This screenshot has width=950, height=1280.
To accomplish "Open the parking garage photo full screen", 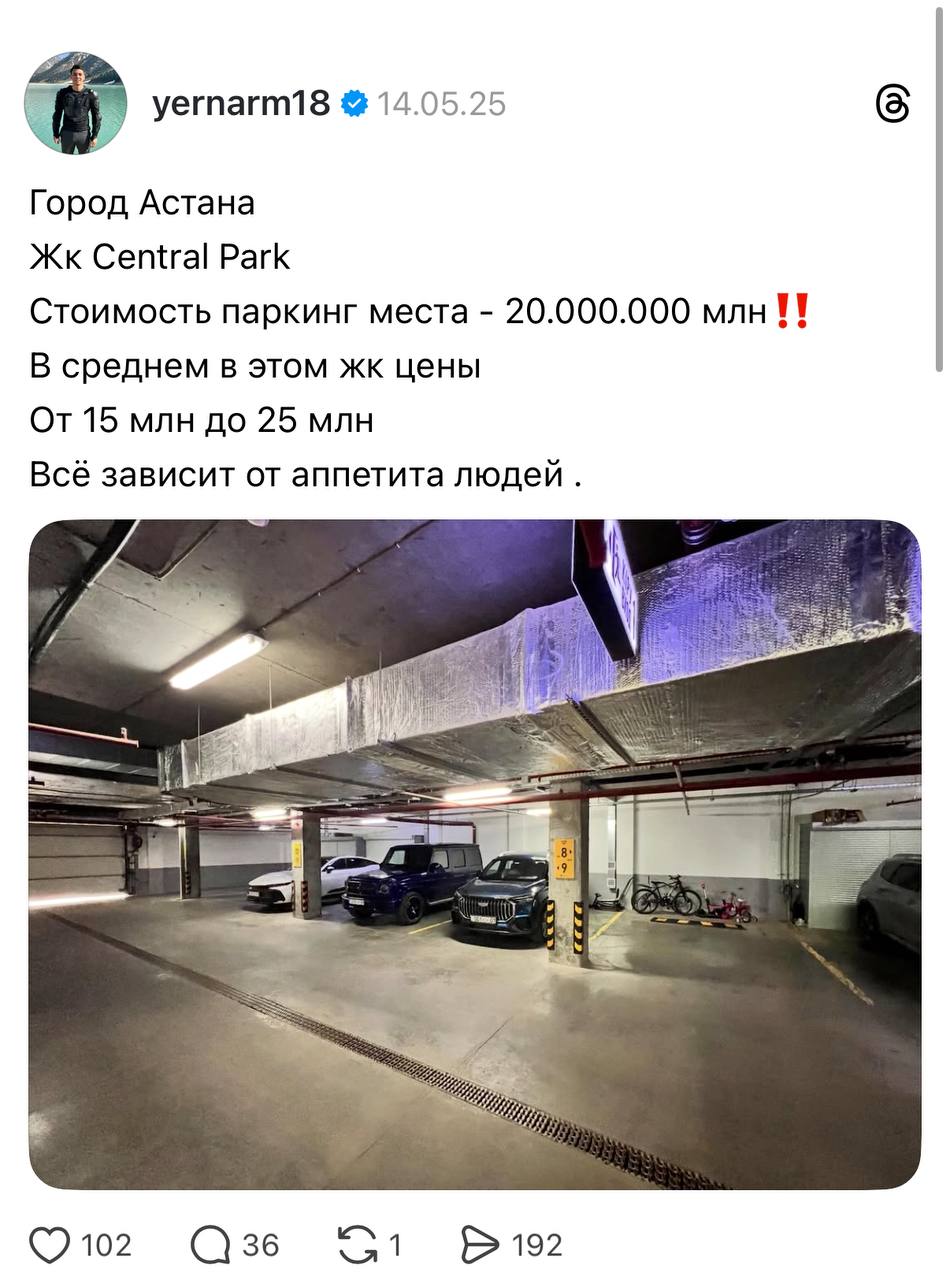I will [474, 854].
